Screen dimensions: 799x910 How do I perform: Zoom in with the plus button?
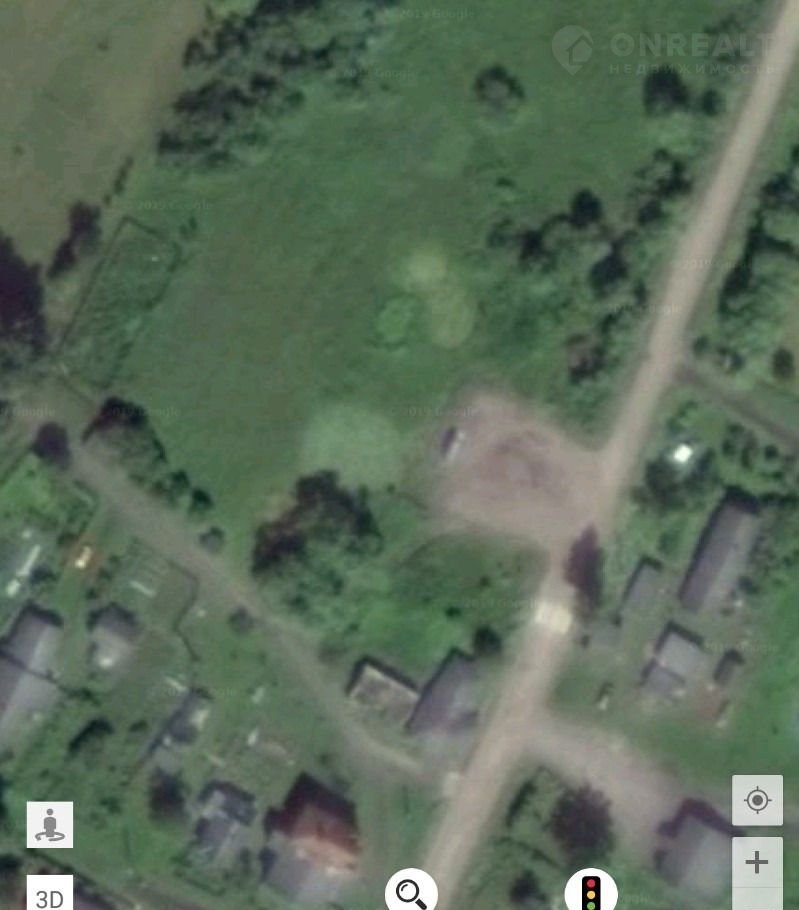(x=757, y=862)
